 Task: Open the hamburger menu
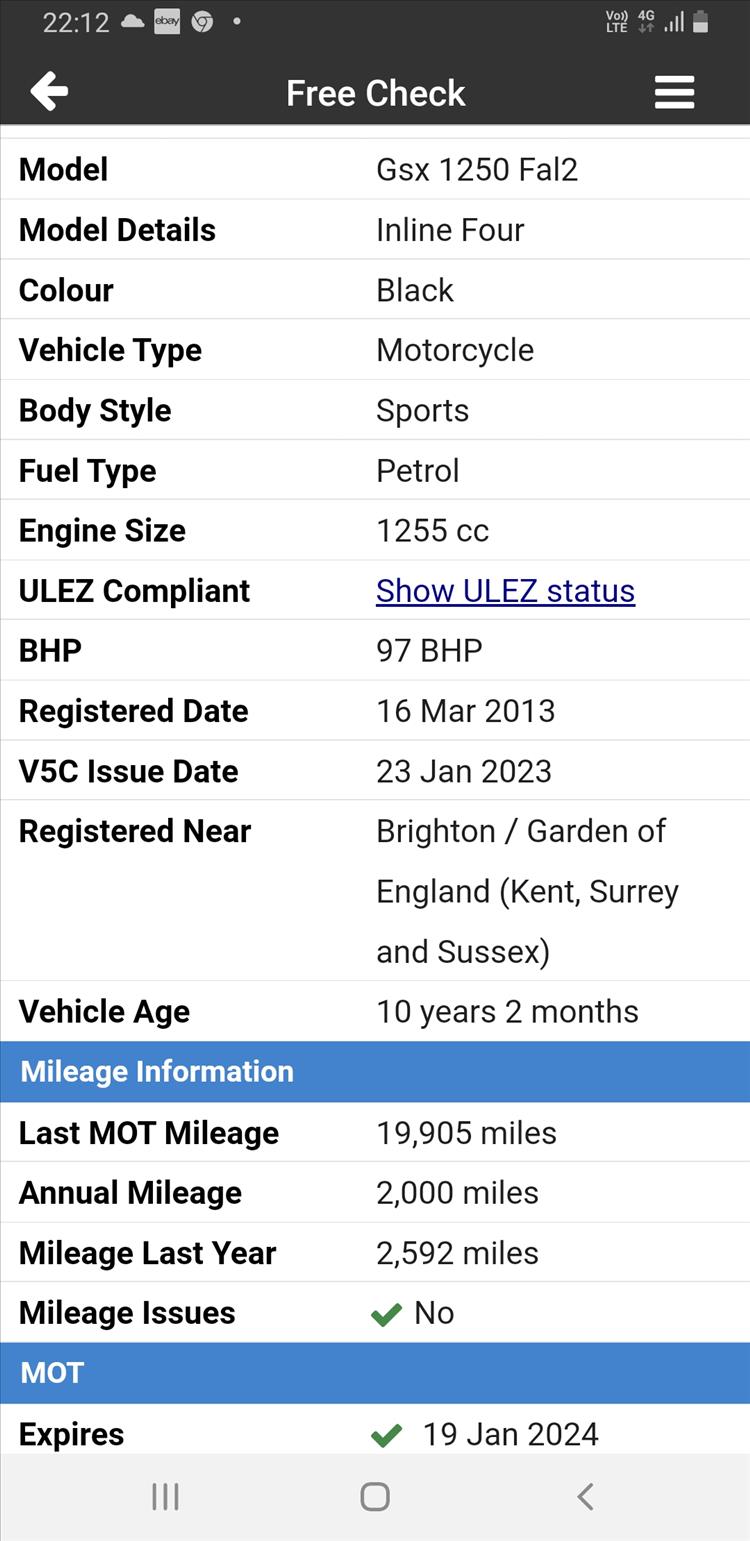click(674, 92)
